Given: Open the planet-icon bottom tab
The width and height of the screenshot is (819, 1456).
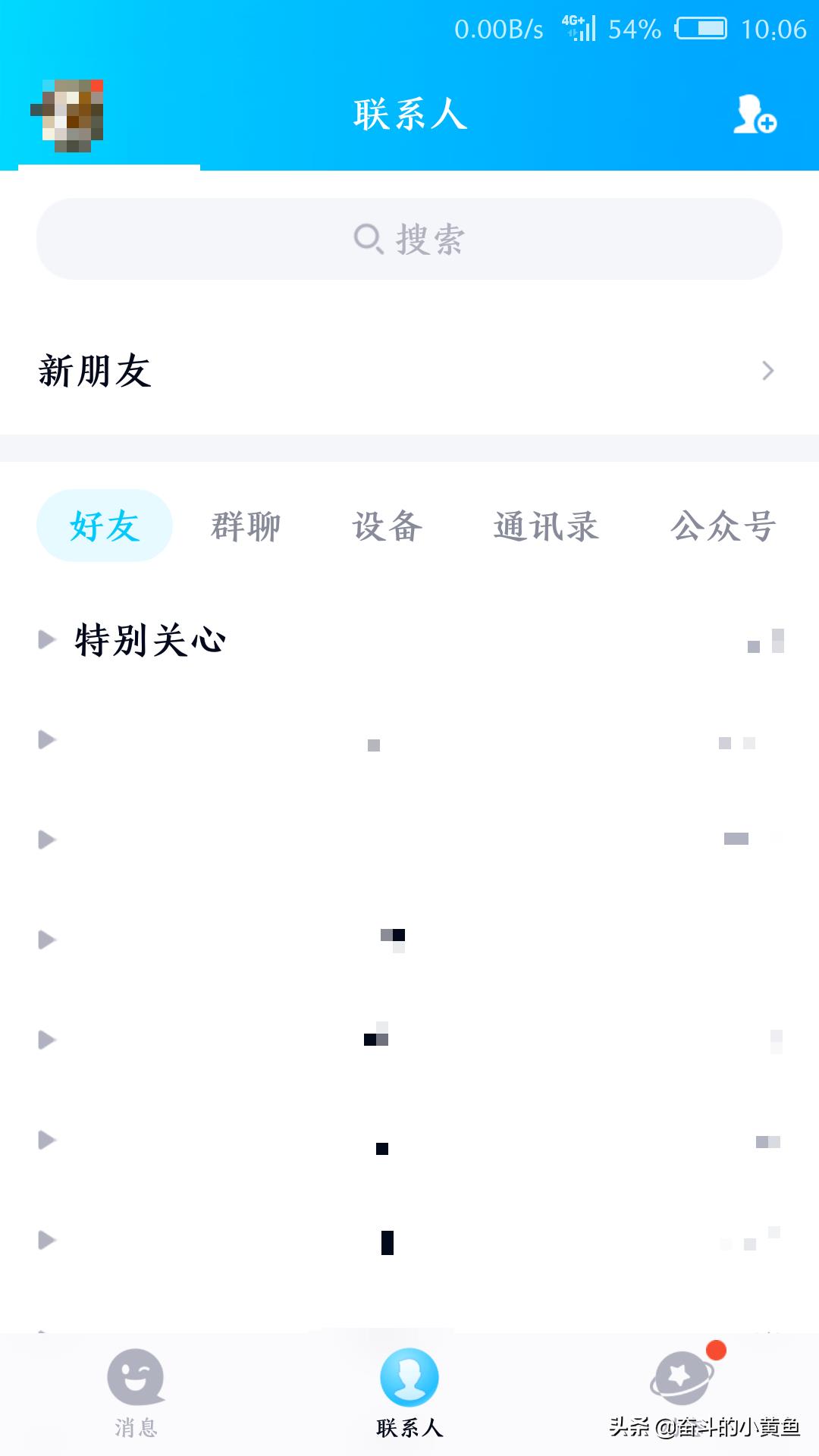Looking at the screenshot, I should (x=682, y=1380).
